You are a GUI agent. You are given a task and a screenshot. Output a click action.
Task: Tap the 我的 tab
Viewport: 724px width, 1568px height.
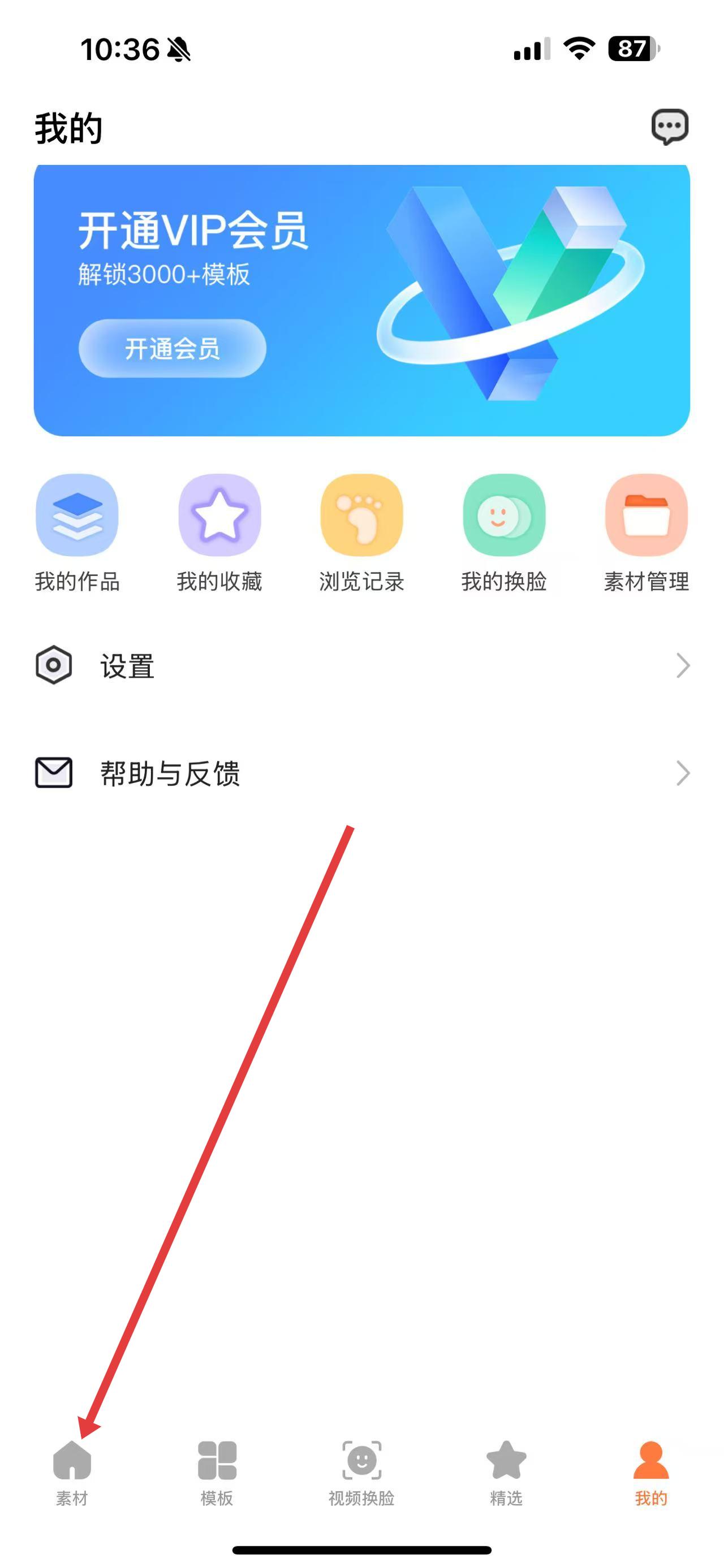point(651,1472)
